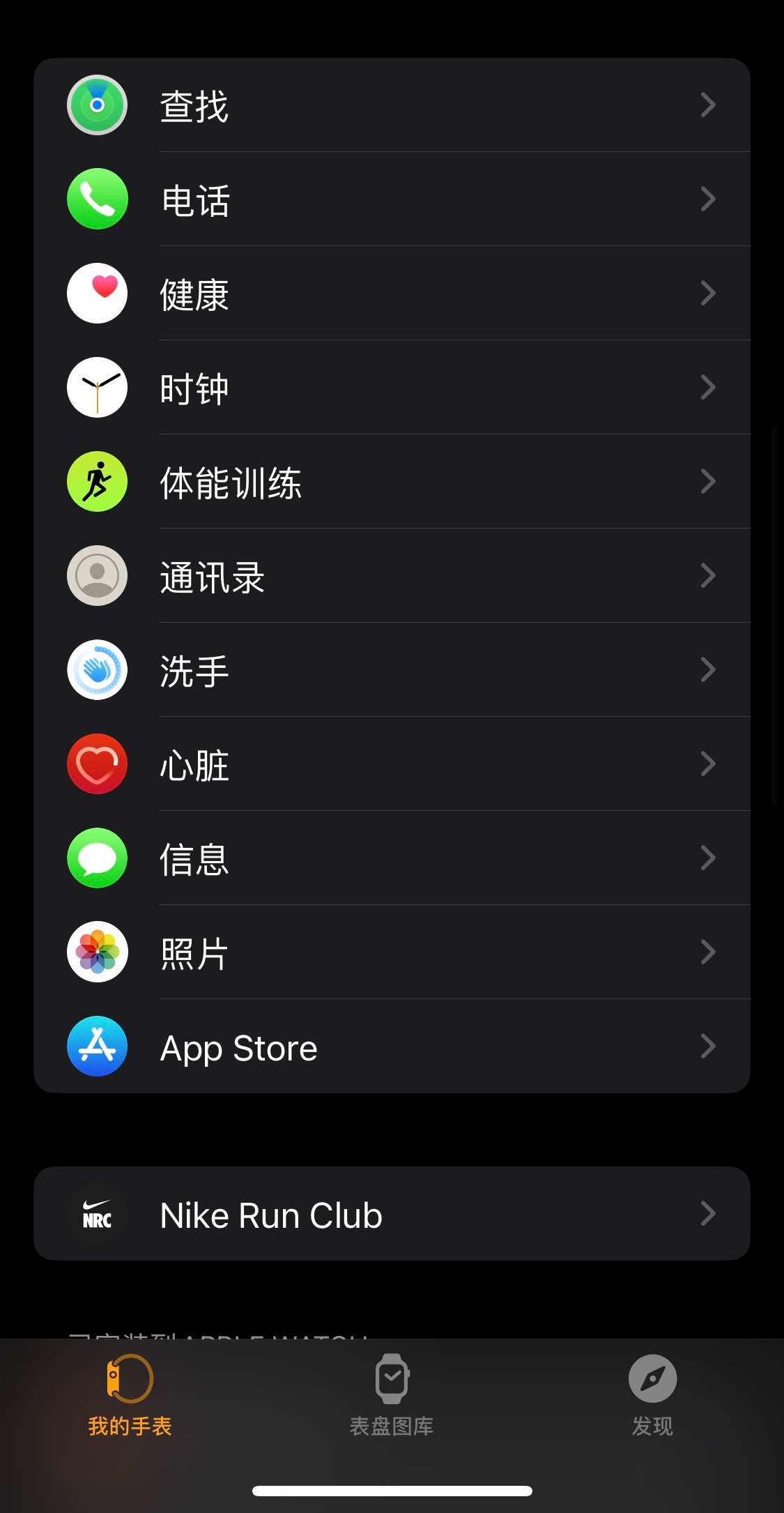Viewport: 784px width, 1513px height.
Task: Open 体能训练 (Workout) settings
Action: 392,482
